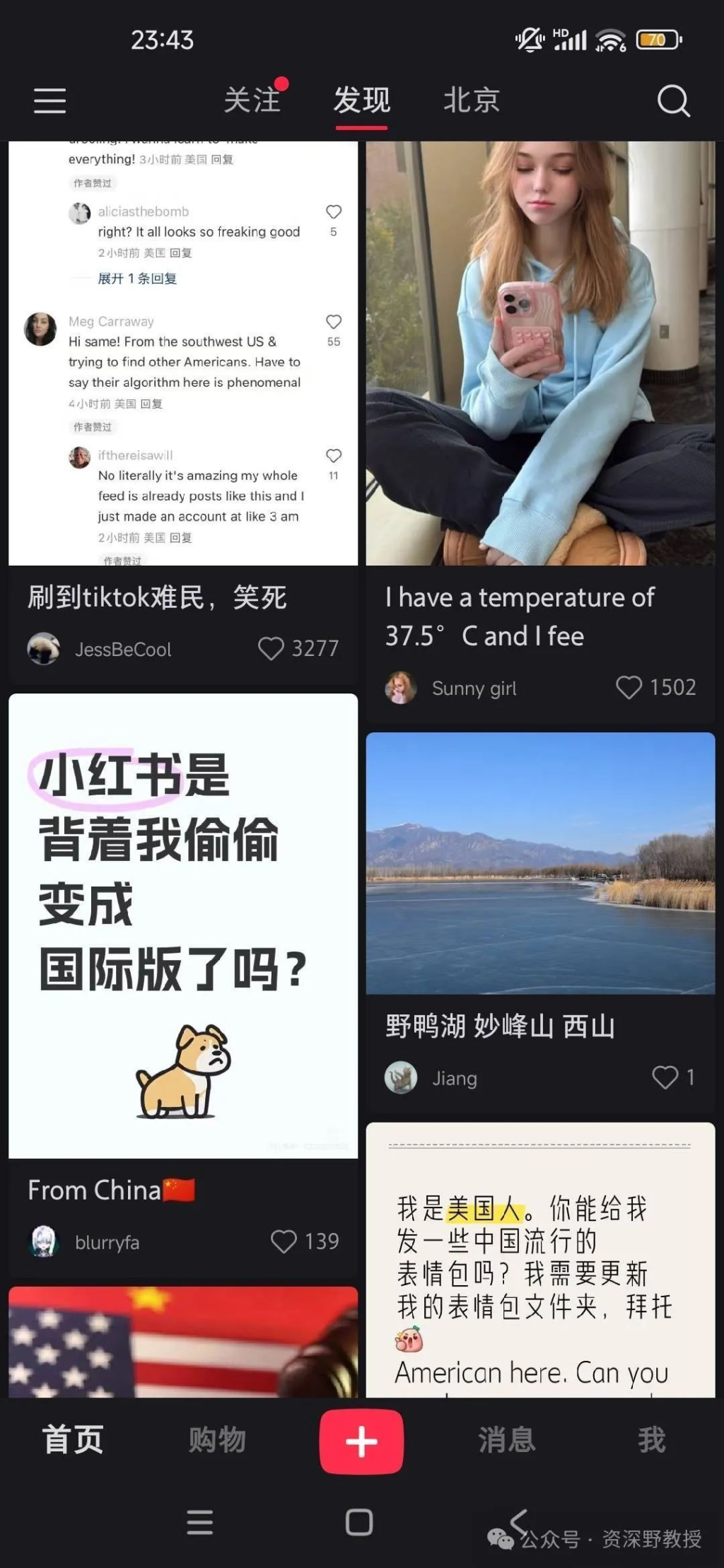Viewport: 724px width, 1568px height.
Task: Open the Sunny girl temperature post
Action: tap(540, 353)
